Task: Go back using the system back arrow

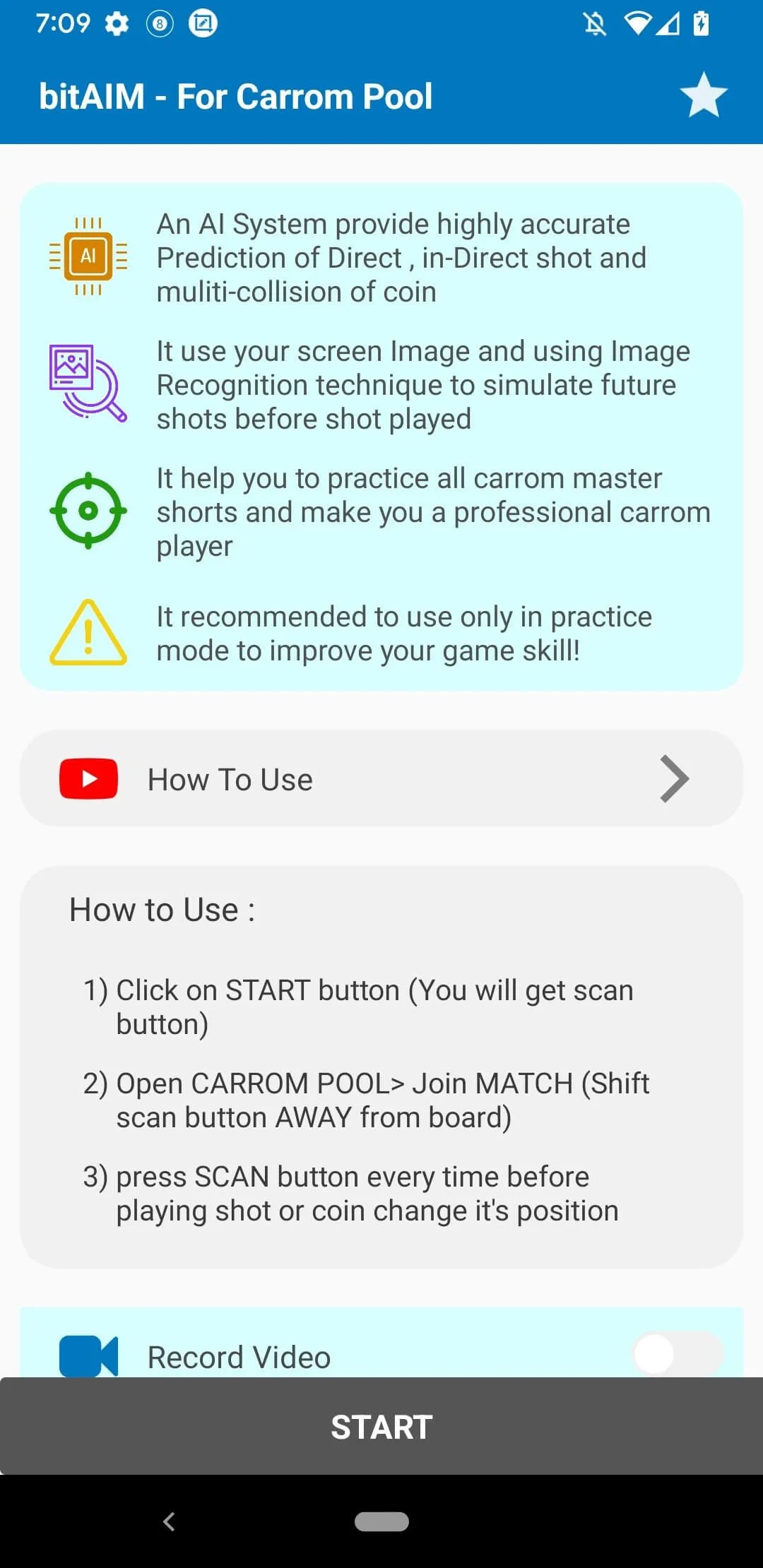Action: 169,1521
